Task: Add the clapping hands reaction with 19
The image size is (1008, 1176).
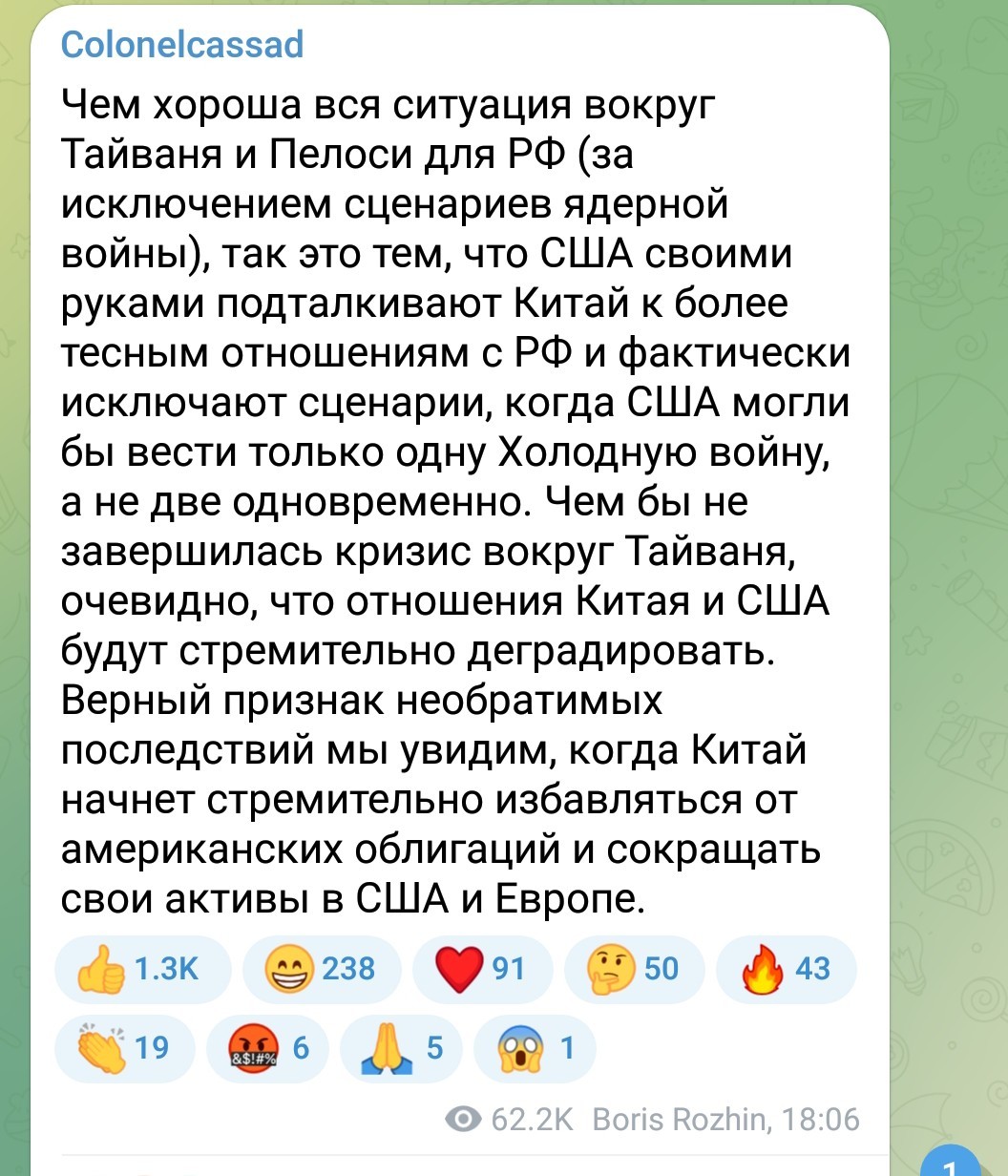Action: pyautogui.click(x=125, y=1048)
